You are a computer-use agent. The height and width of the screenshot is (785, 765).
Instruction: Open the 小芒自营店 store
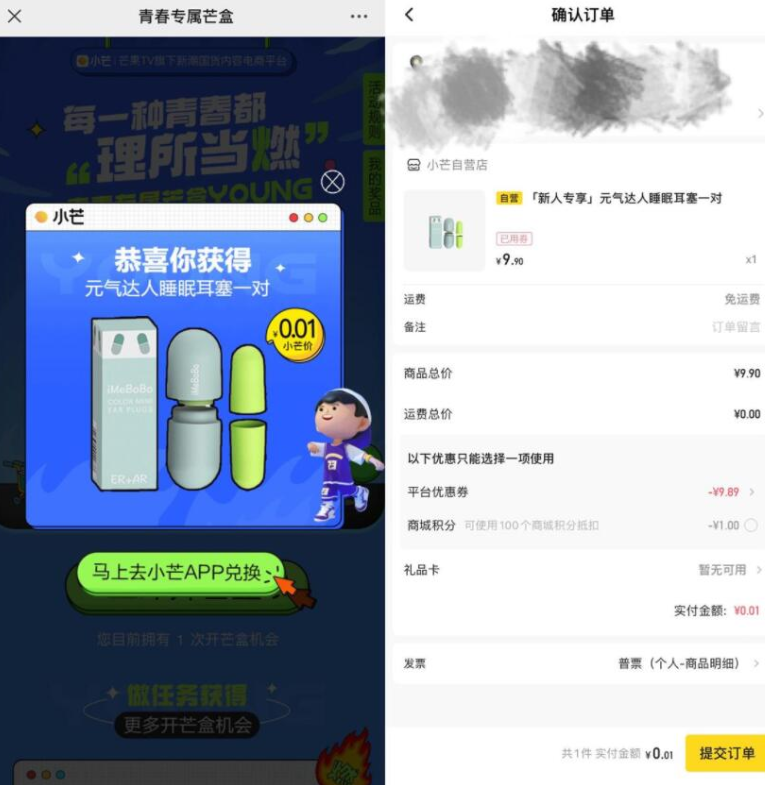point(448,165)
